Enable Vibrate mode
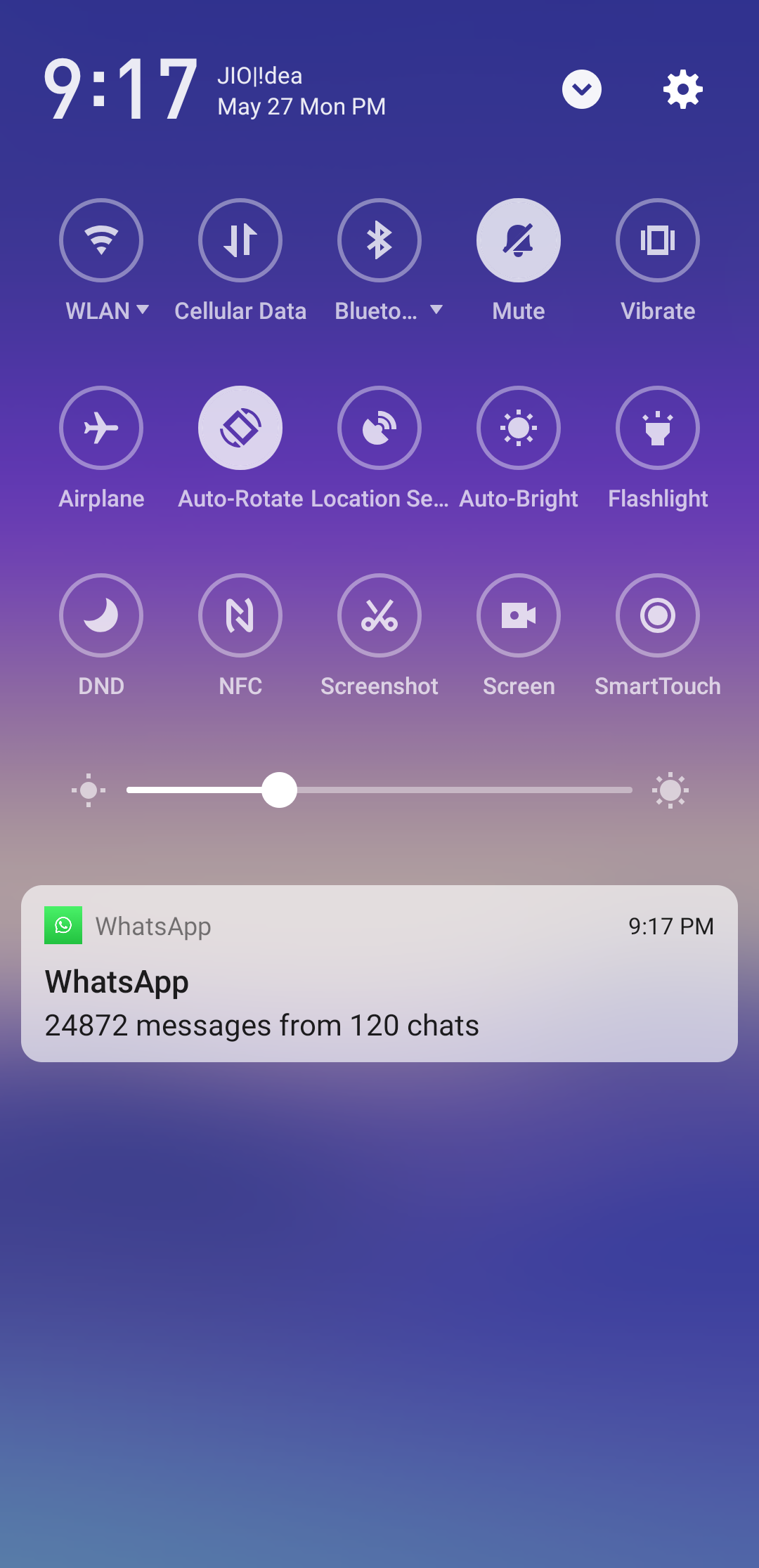This screenshot has height=1568, width=759. tap(658, 240)
